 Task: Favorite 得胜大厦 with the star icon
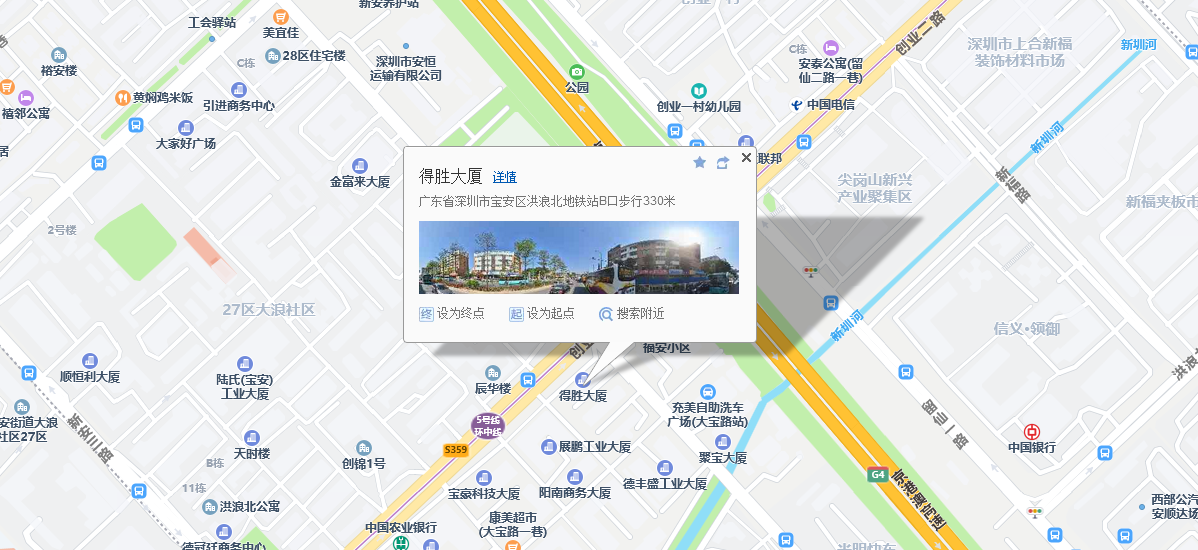coord(700,162)
